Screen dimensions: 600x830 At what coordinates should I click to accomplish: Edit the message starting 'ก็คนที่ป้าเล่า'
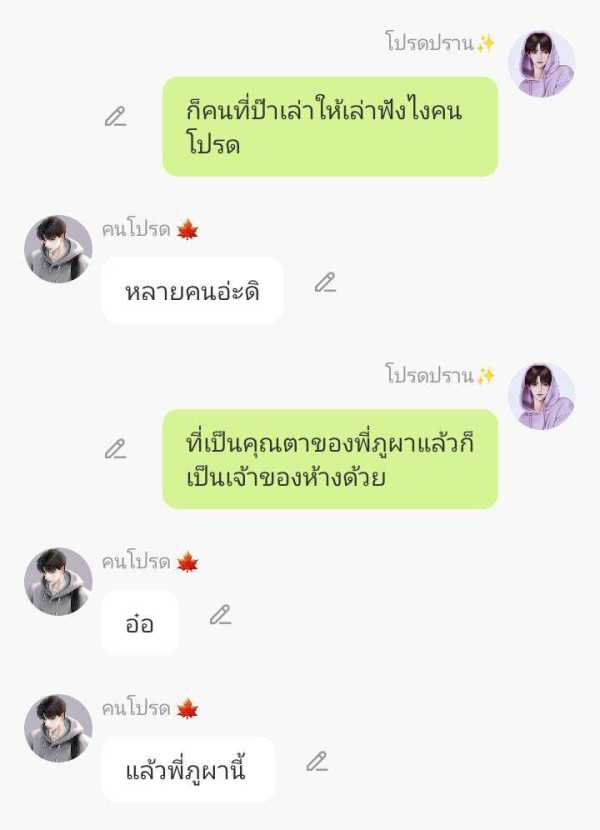(x=116, y=117)
